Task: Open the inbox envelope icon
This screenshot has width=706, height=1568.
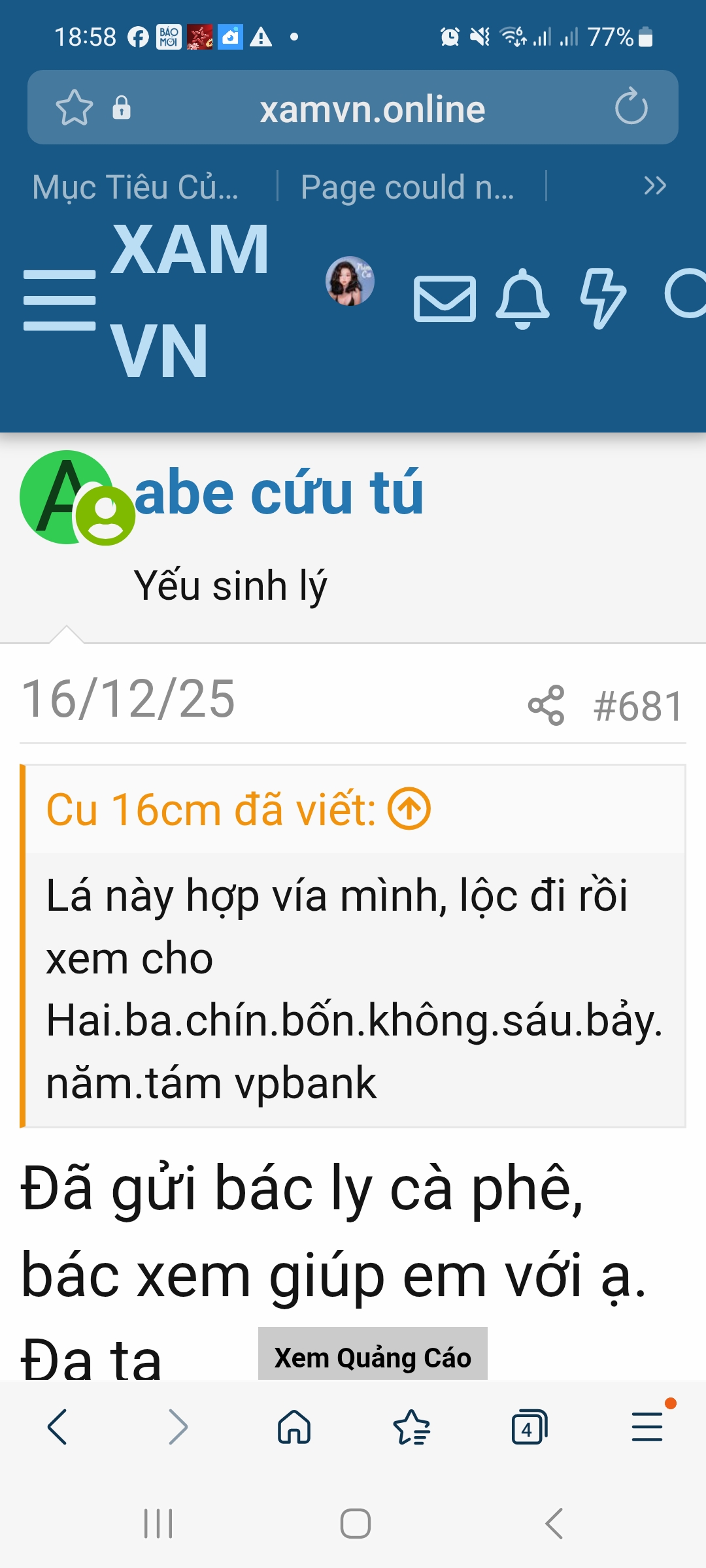Action: pos(445,299)
